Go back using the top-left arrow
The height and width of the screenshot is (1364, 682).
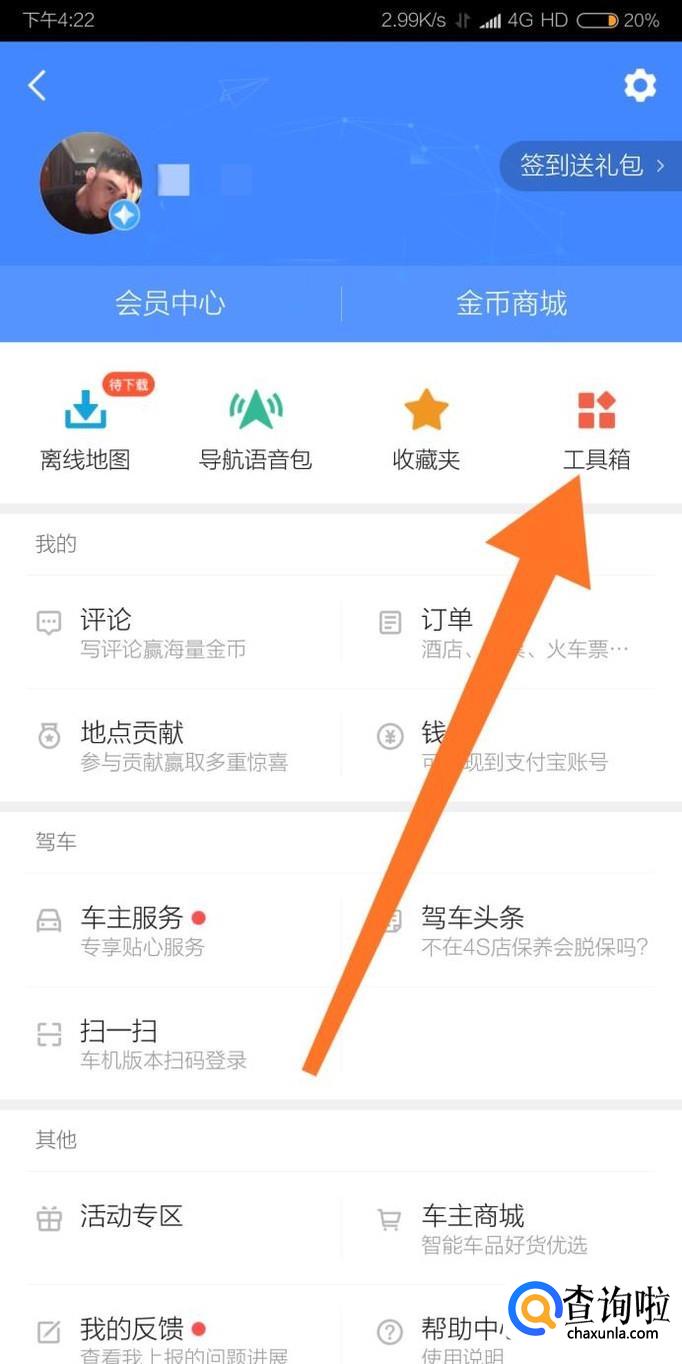pos(37,85)
